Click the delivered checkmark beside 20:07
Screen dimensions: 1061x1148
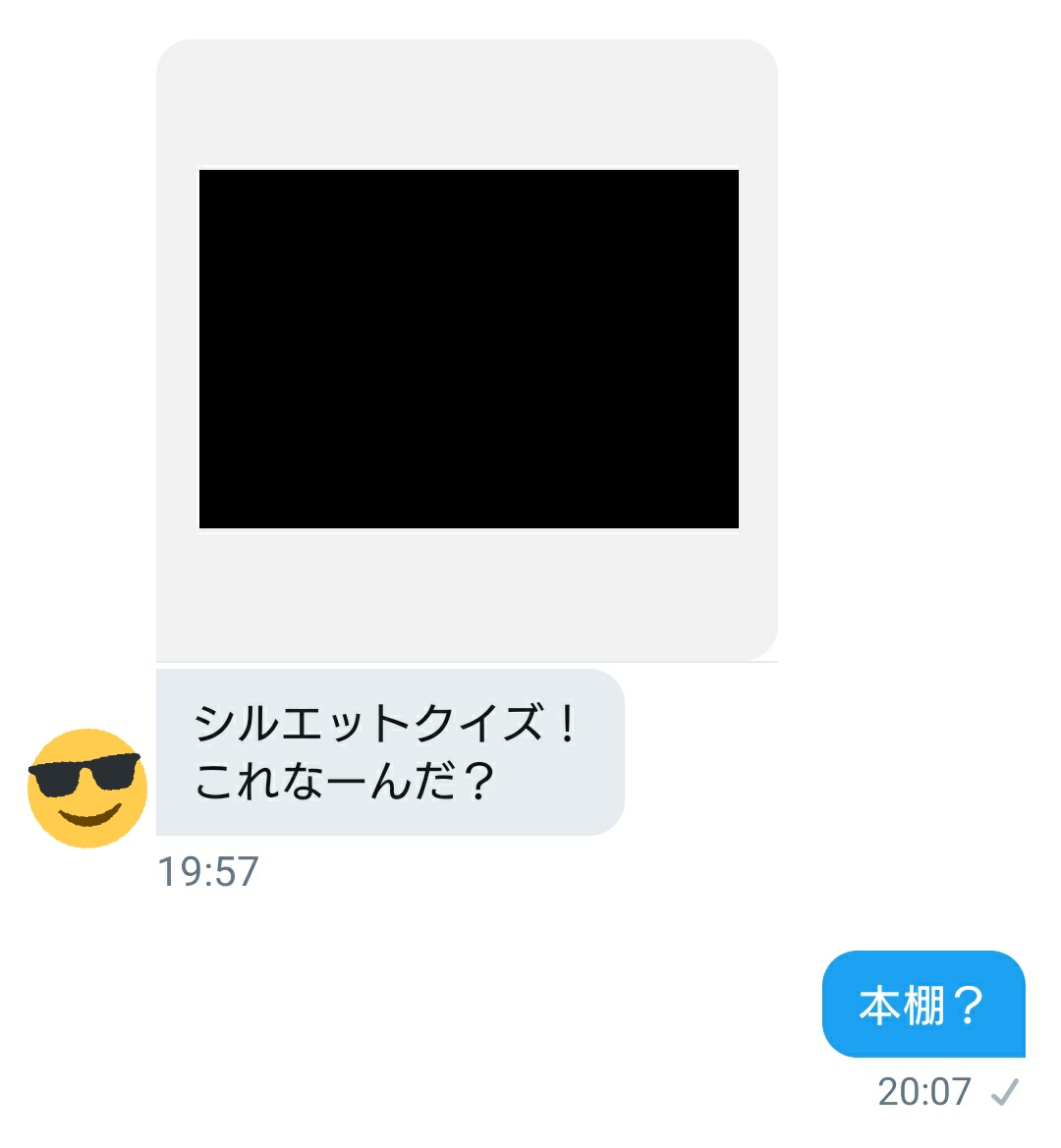click(x=1007, y=1090)
